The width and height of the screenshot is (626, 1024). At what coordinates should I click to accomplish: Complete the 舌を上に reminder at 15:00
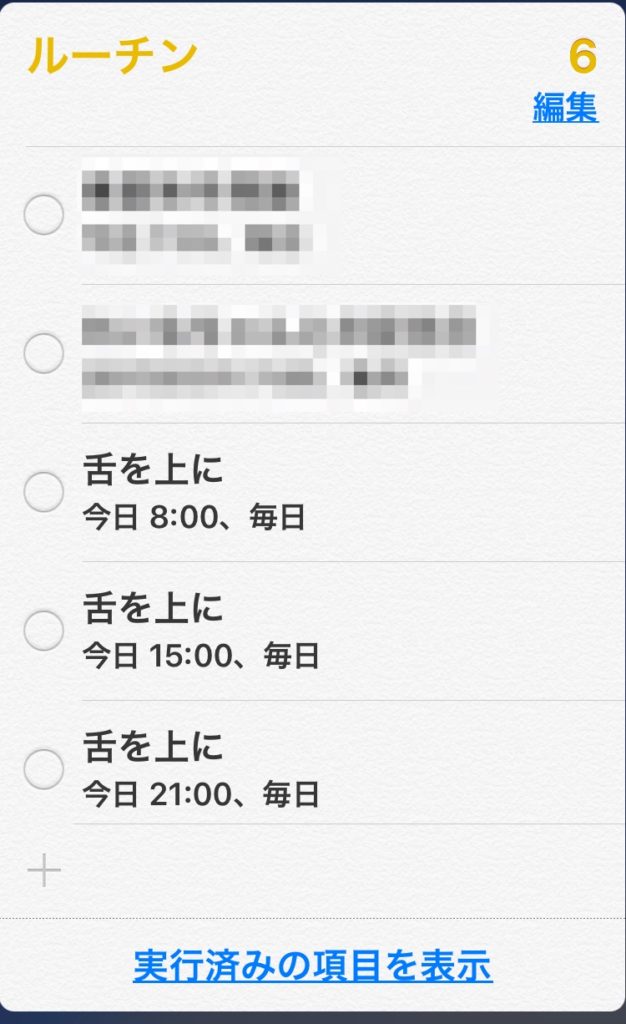click(44, 630)
